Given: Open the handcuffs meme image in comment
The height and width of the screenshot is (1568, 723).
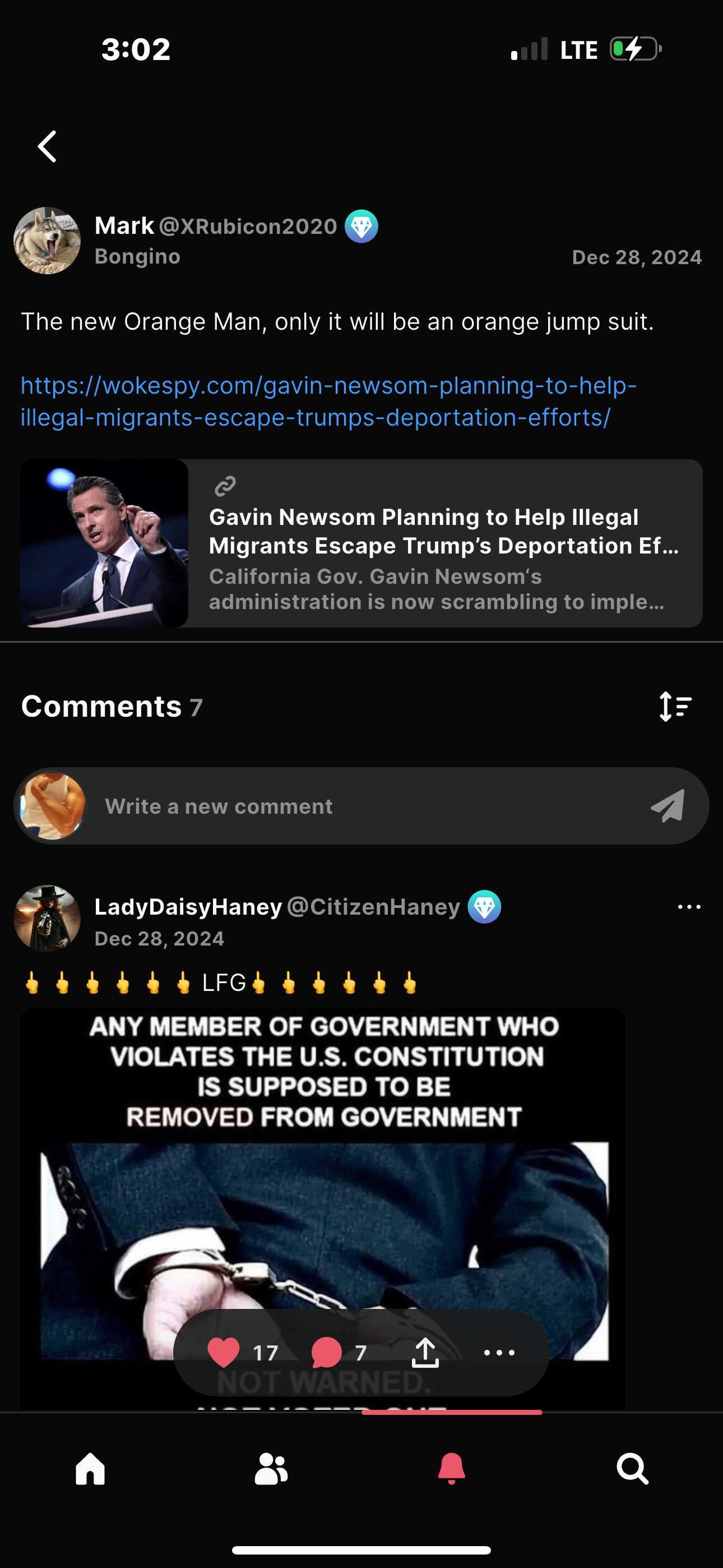Looking at the screenshot, I should [323, 1187].
